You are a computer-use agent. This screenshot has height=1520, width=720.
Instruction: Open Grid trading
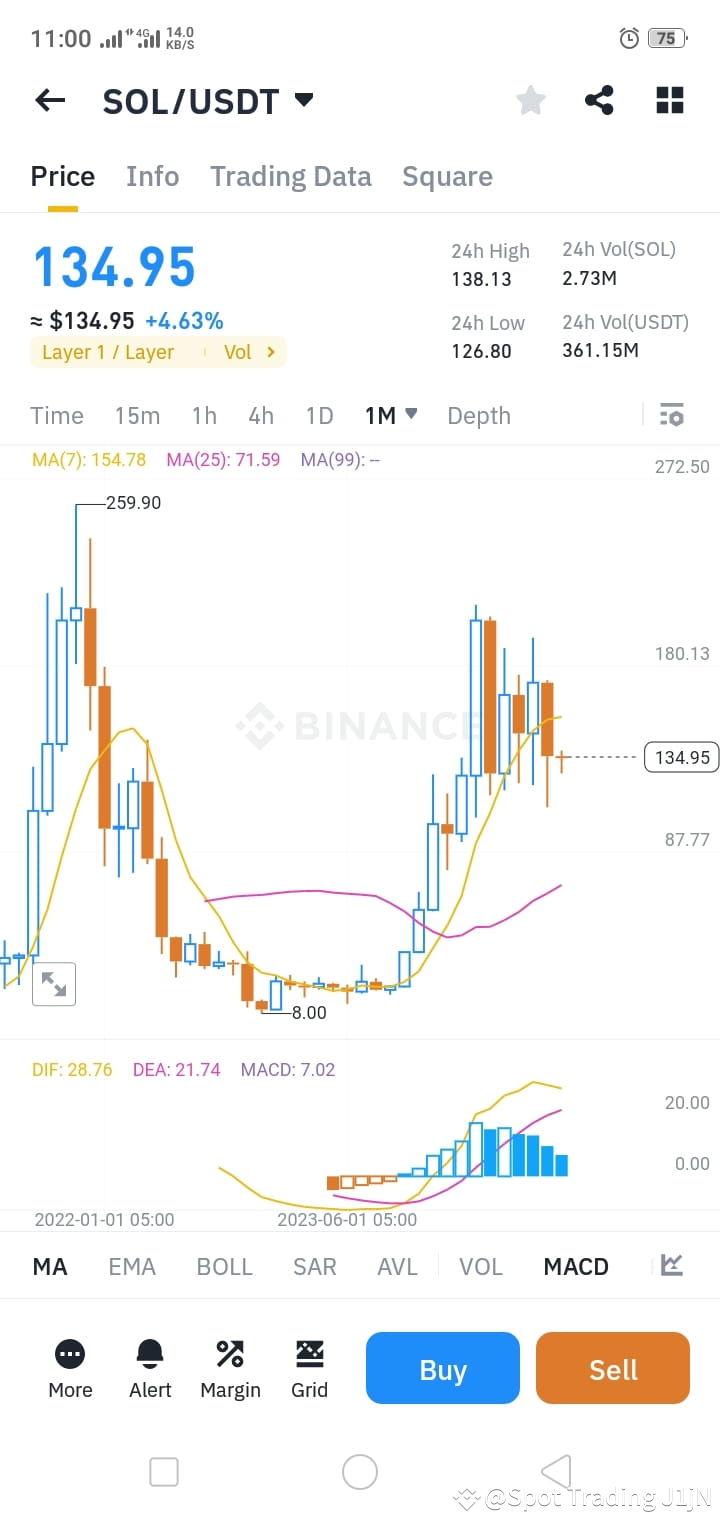point(309,1368)
